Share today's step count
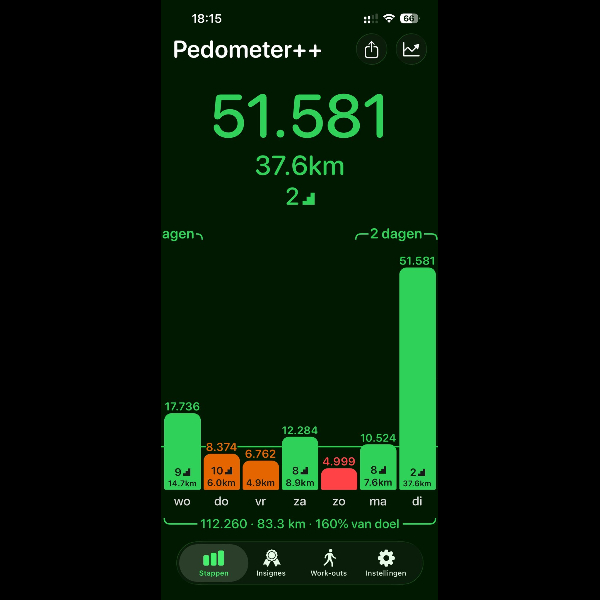Screen dimensions: 600x600 click(x=372, y=50)
